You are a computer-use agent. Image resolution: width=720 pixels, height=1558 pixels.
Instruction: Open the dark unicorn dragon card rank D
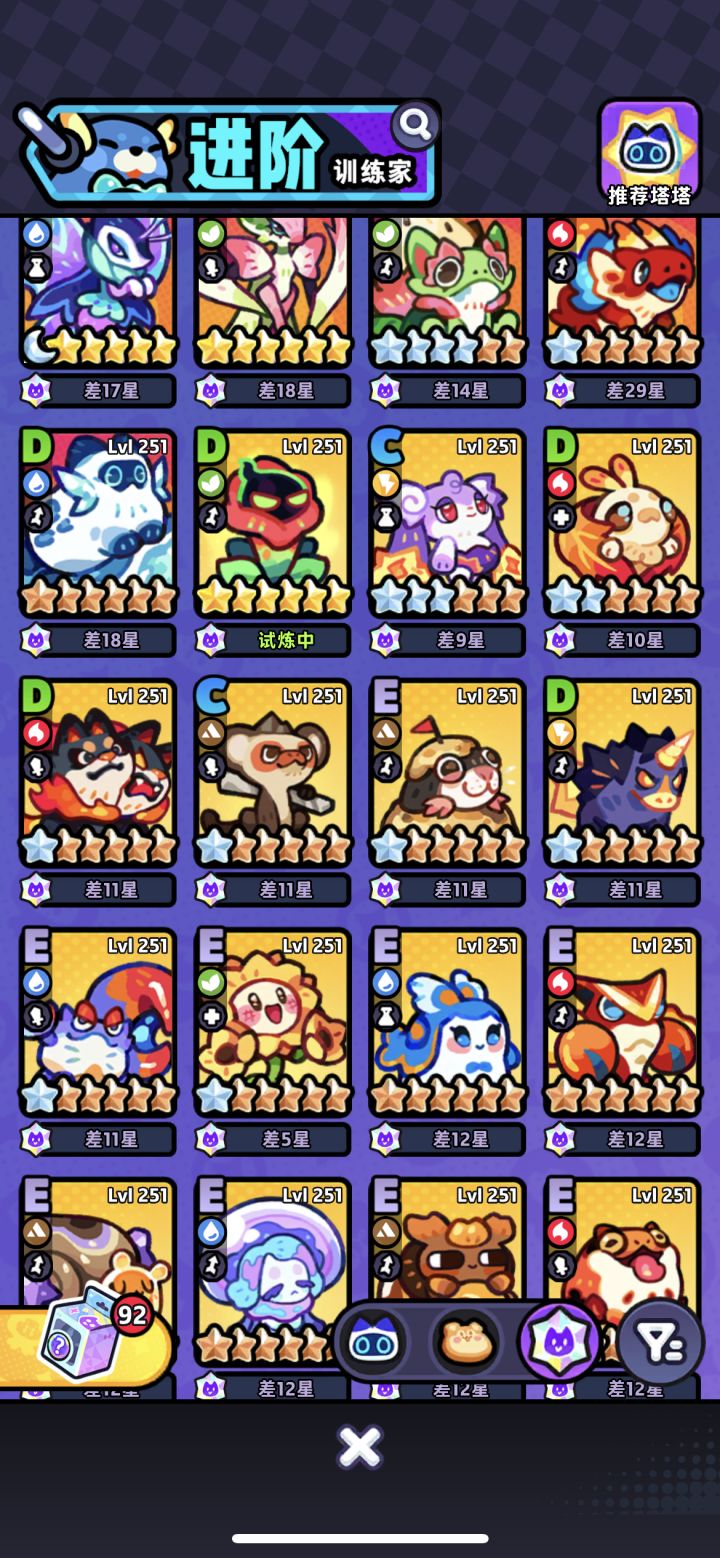coord(623,791)
